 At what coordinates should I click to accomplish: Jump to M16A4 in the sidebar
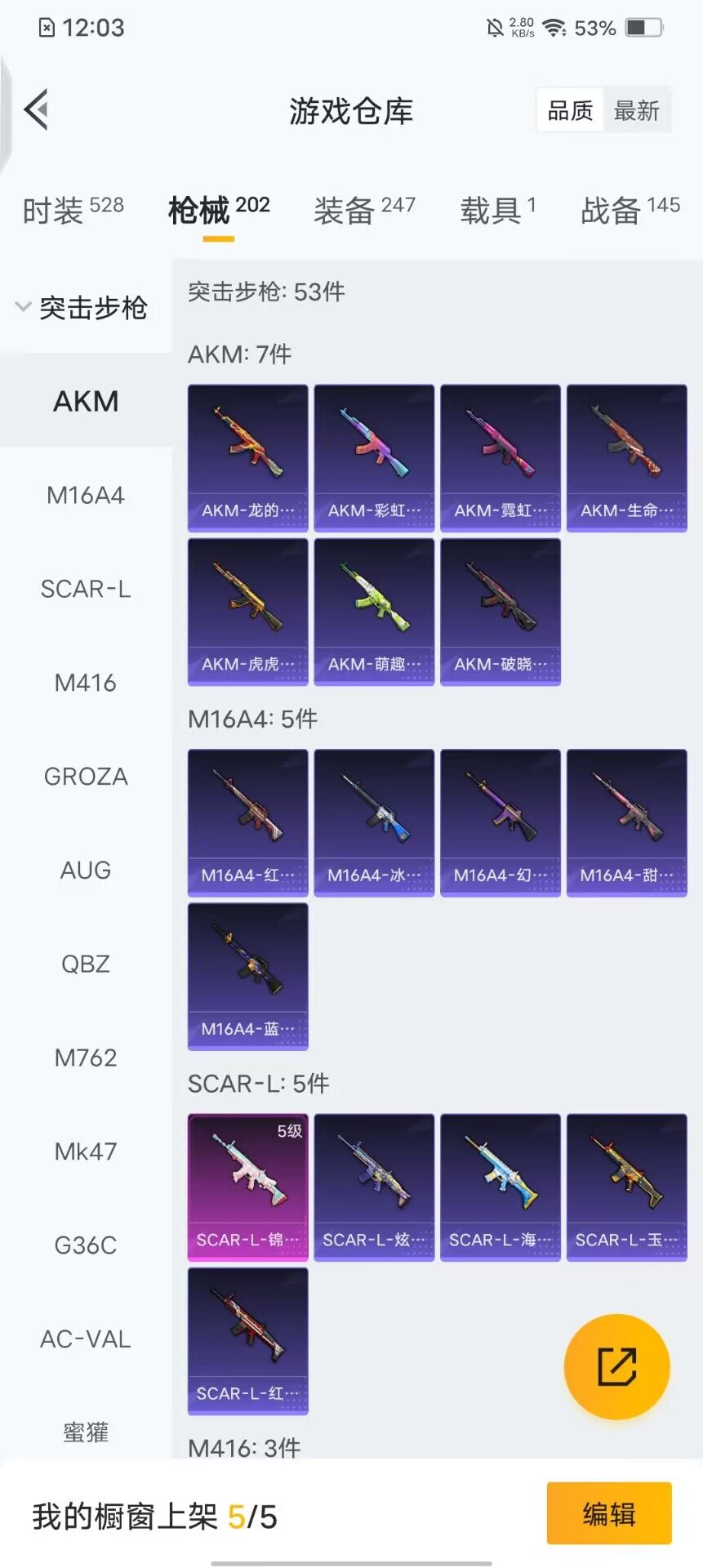point(86,495)
